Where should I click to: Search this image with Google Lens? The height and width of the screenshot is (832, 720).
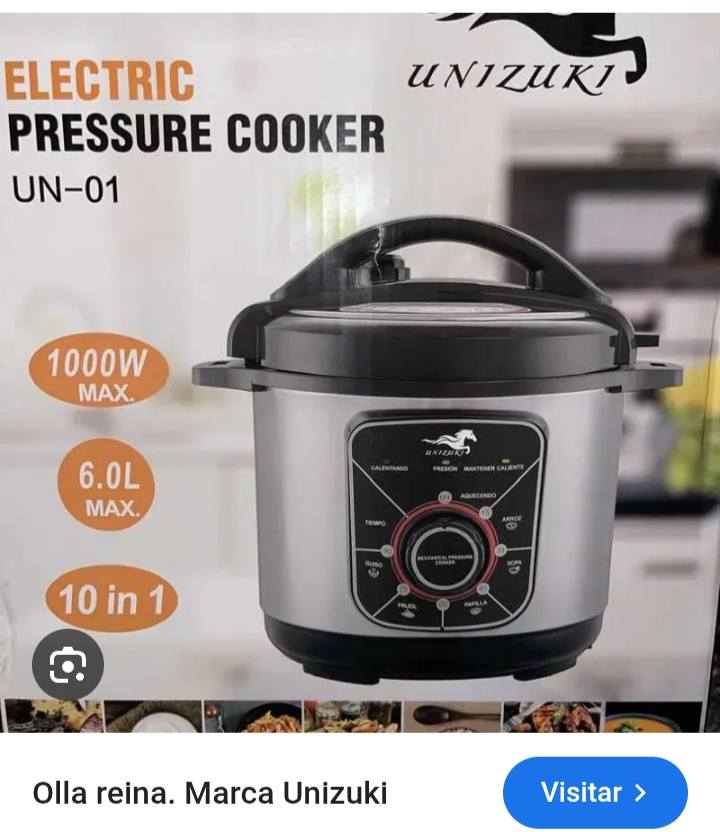68,665
